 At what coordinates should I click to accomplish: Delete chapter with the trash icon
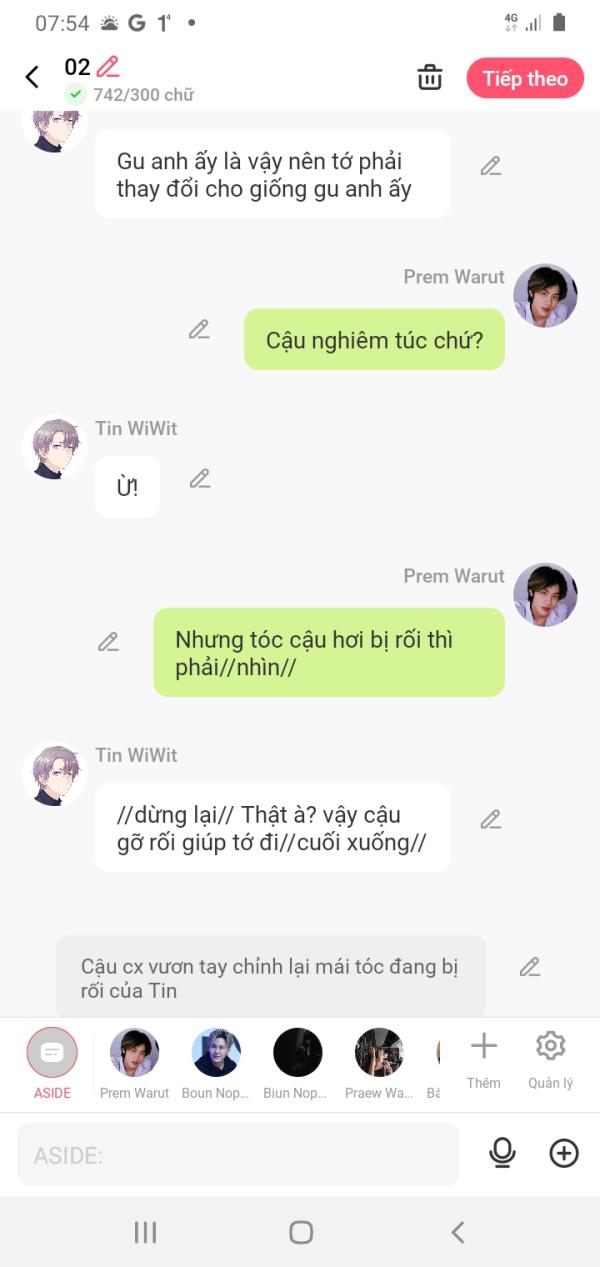[430, 78]
